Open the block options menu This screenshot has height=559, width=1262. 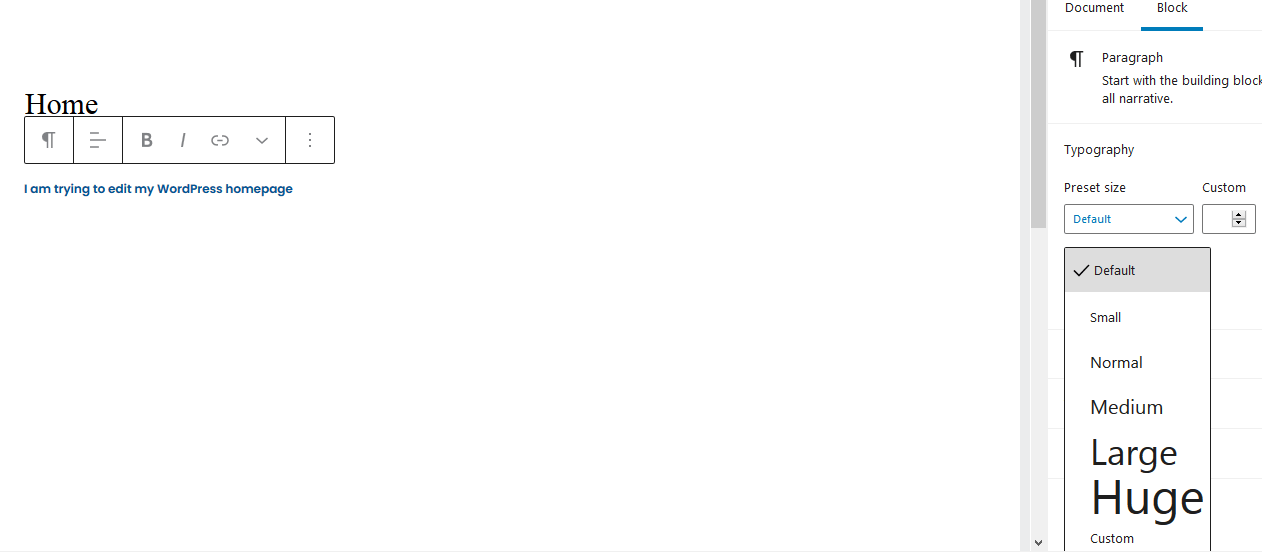(310, 140)
